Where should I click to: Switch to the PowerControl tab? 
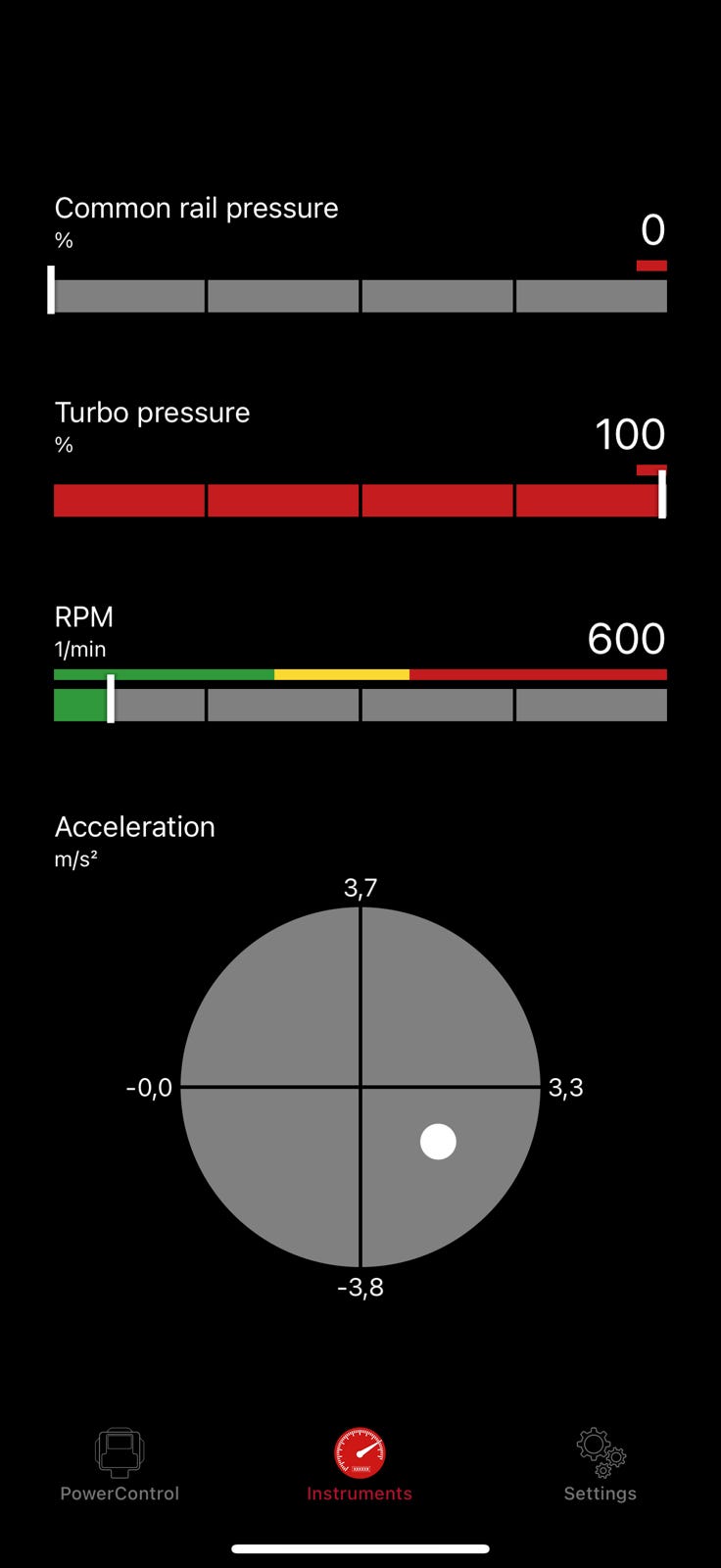120,1464
